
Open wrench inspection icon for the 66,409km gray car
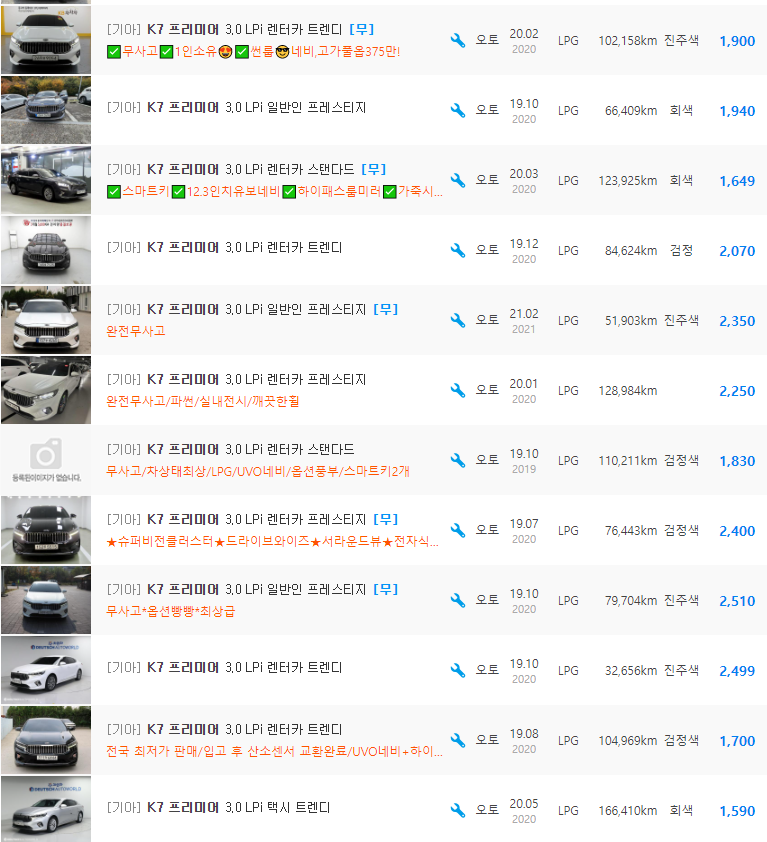[x=457, y=110]
